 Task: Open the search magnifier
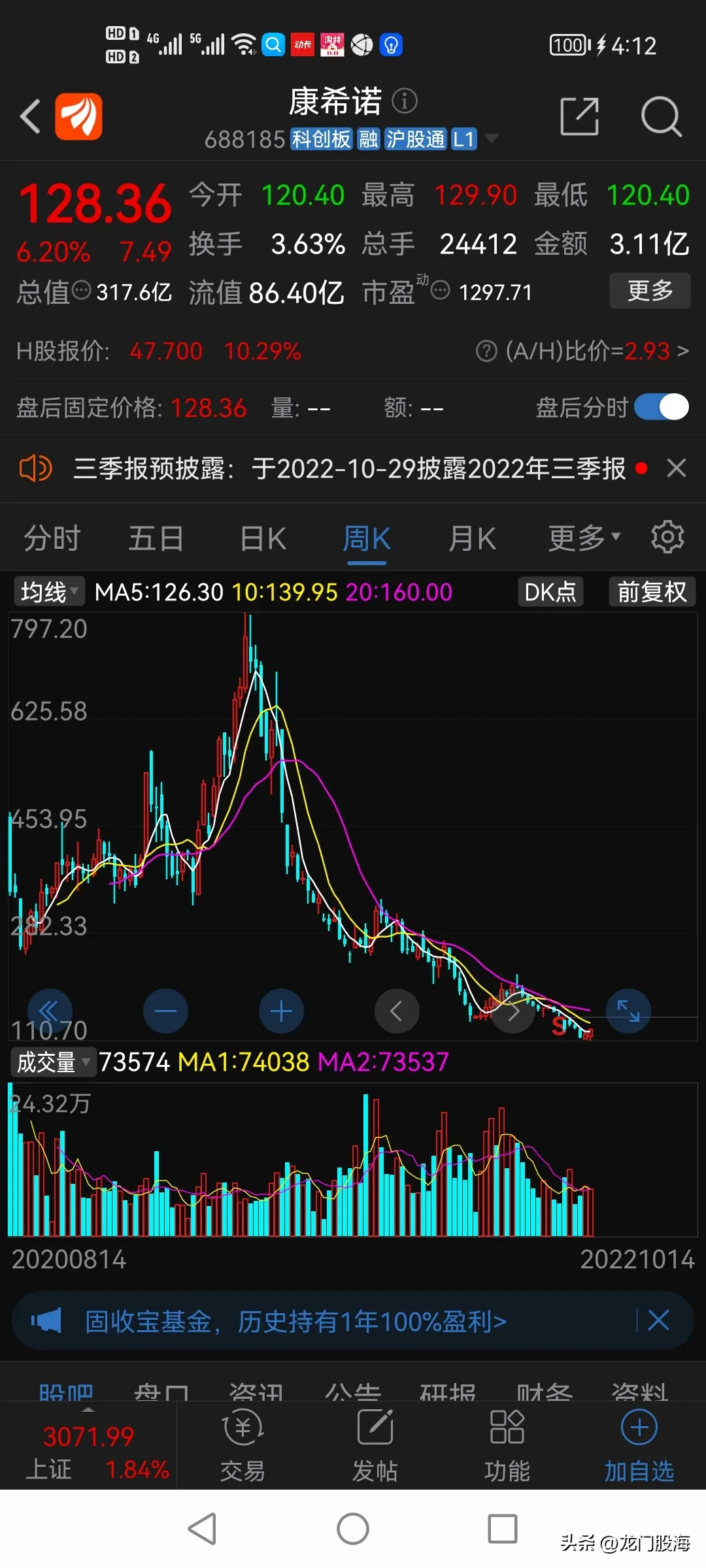pyautogui.click(x=661, y=117)
